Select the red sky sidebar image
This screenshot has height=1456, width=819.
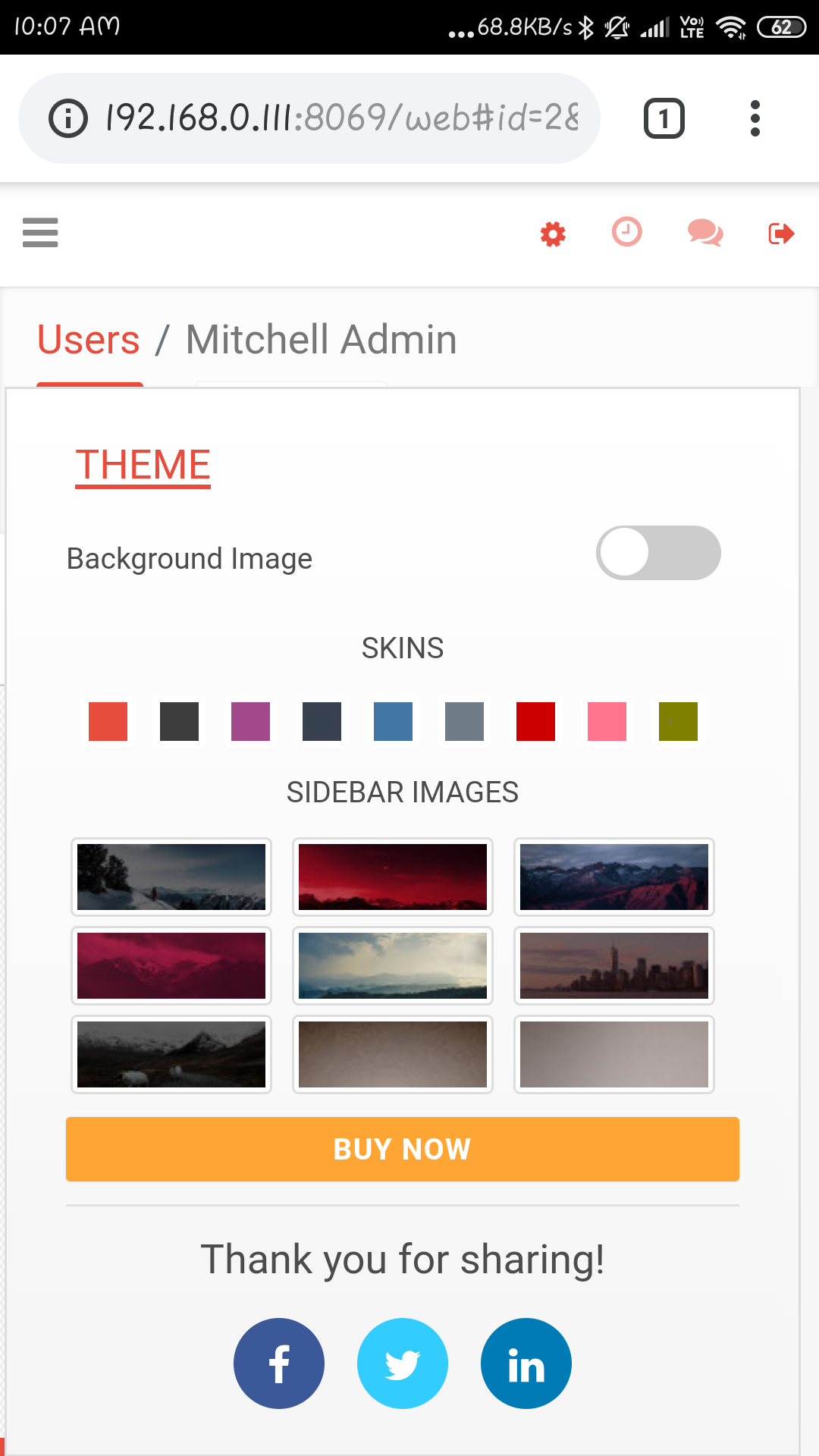393,877
